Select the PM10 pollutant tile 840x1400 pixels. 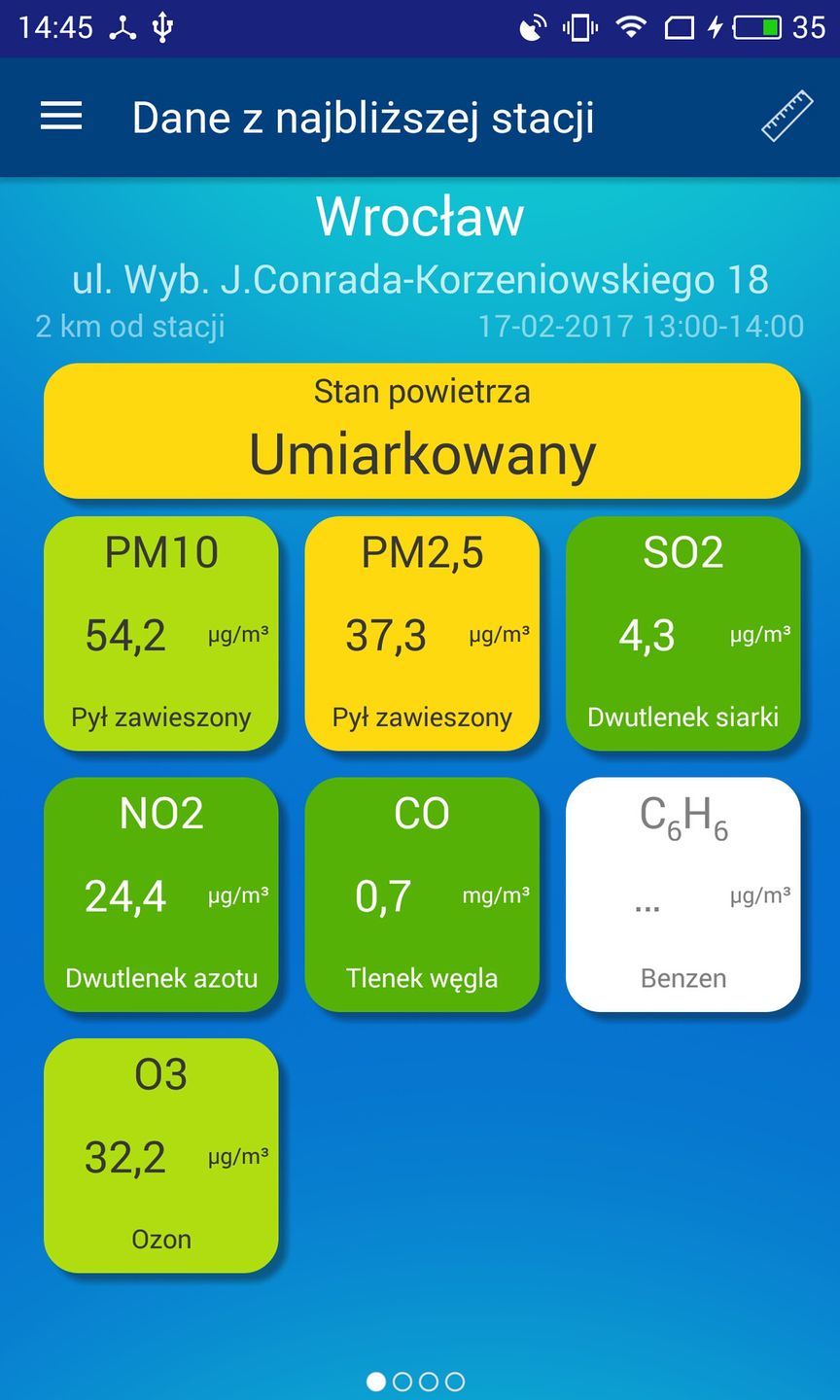[161, 633]
